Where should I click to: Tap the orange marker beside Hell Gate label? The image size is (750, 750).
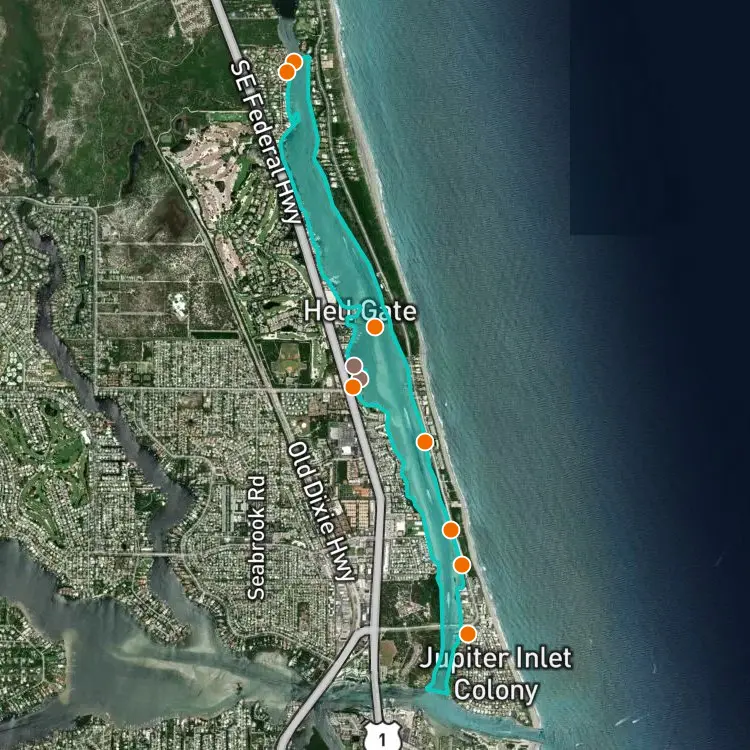[x=375, y=327]
